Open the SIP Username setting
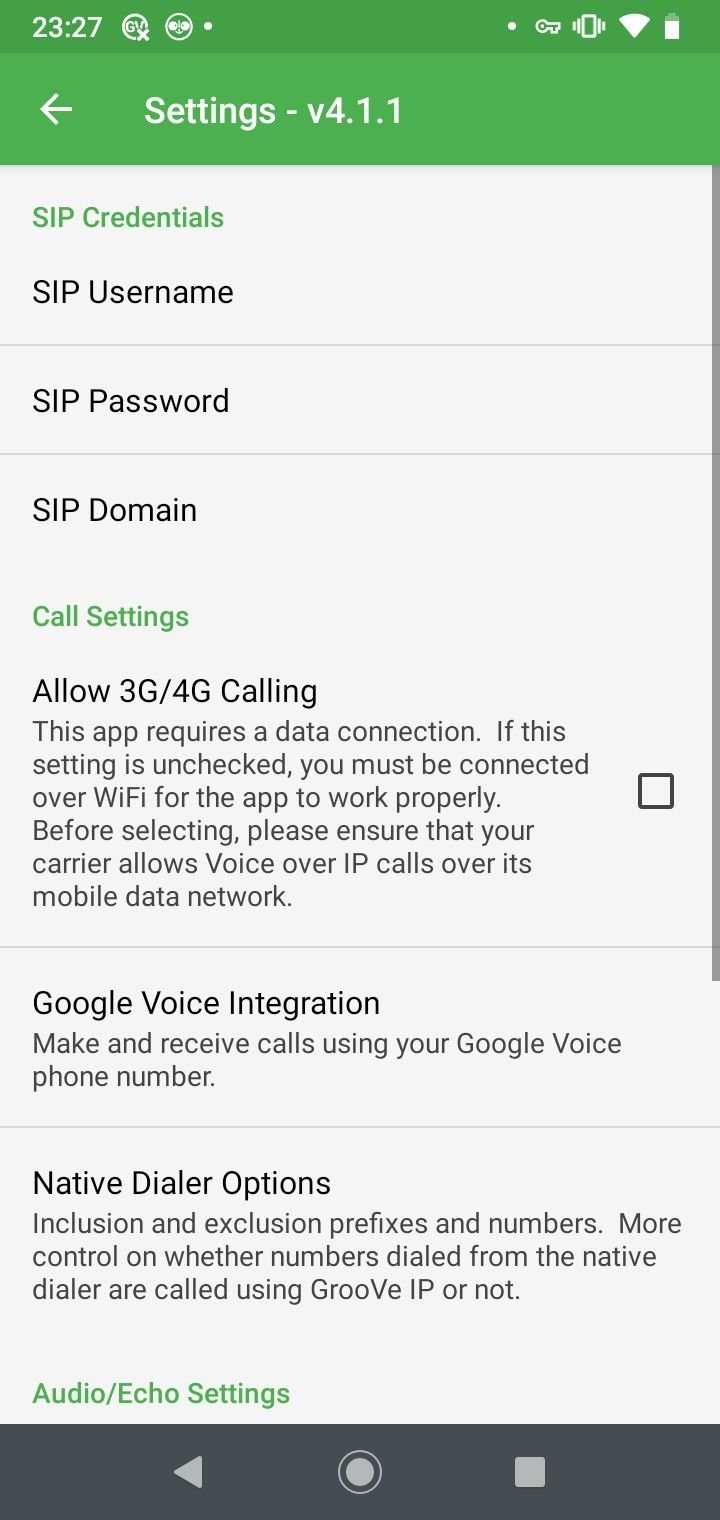 (x=360, y=292)
